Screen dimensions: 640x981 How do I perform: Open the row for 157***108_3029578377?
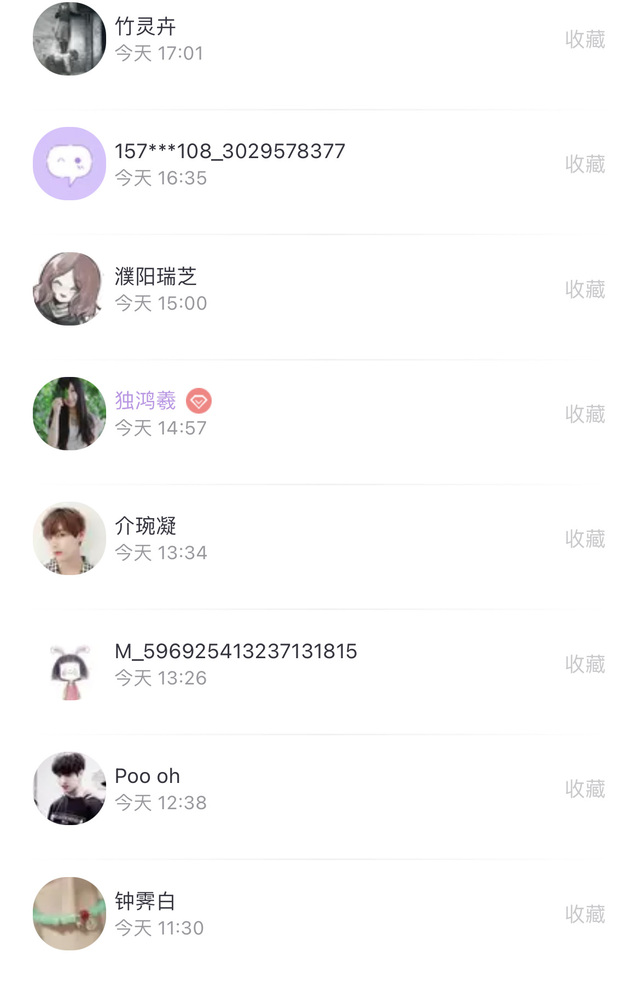tap(300, 164)
